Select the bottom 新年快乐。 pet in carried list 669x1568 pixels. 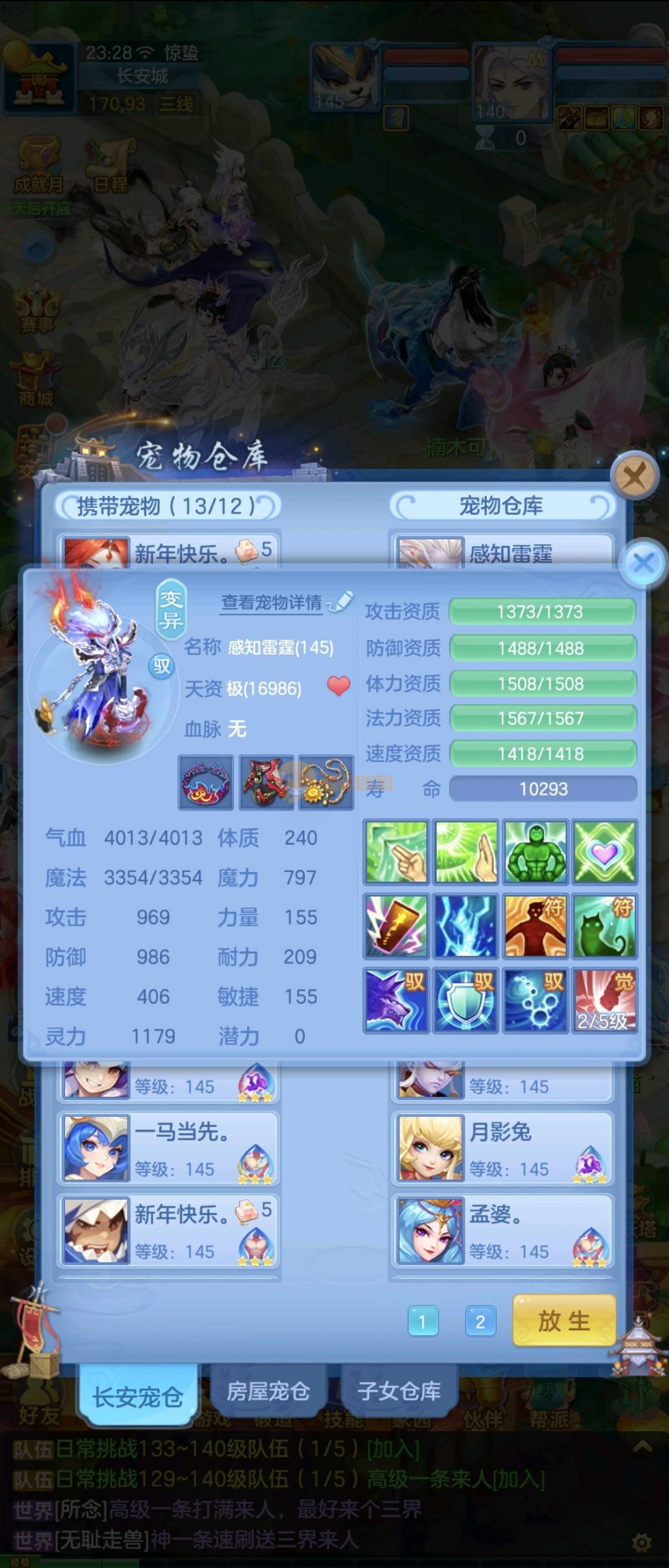click(x=168, y=1230)
